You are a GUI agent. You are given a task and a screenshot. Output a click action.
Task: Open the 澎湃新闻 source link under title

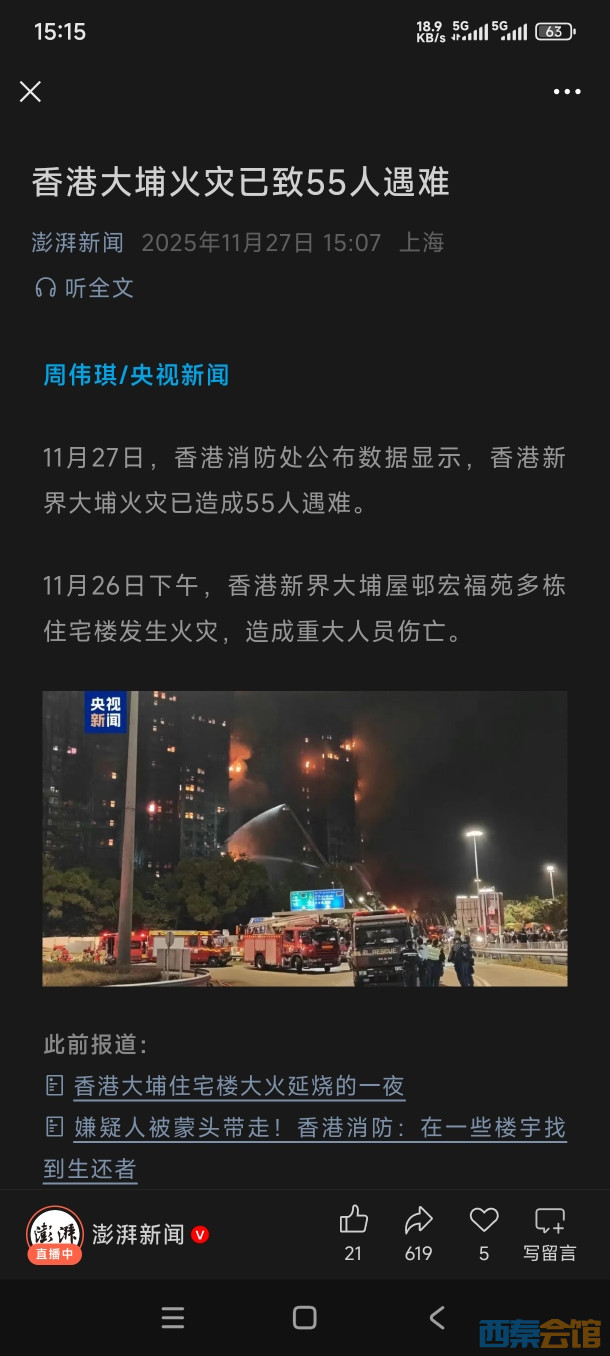tap(78, 242)
